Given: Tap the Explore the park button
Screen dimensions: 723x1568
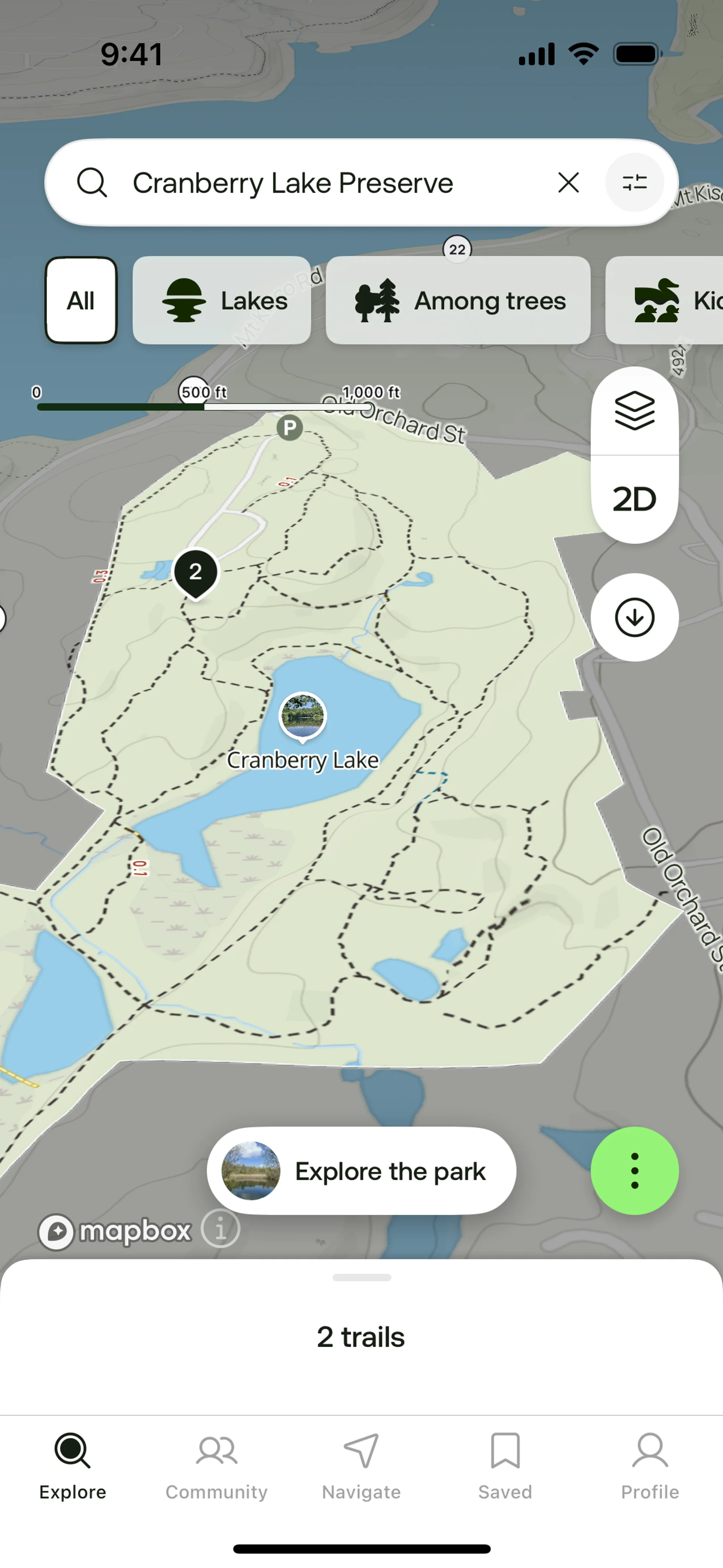Looking at the screenshot, I should point(361,1171).
